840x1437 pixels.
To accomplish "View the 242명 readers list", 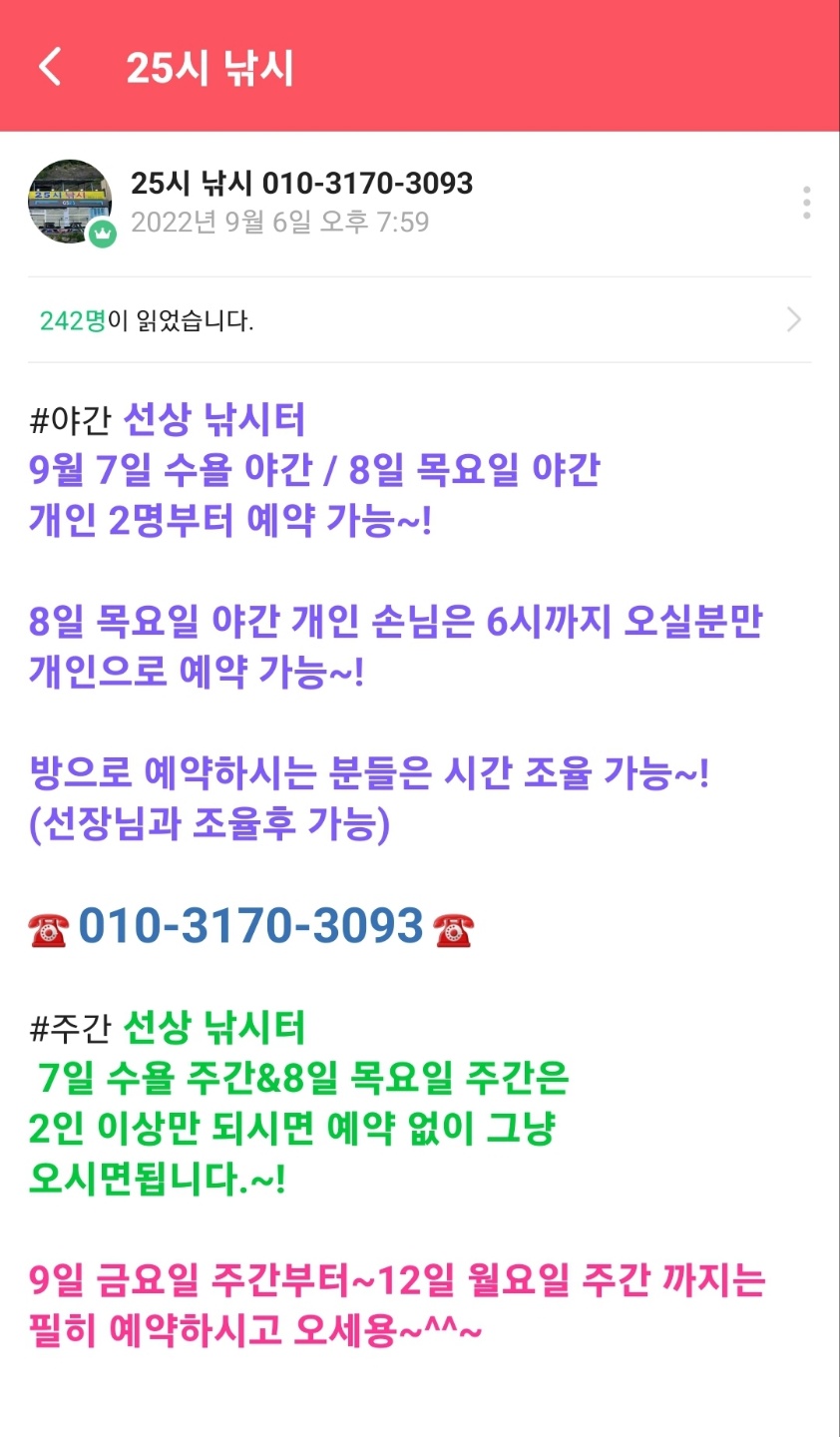I will [x=419, y=320].
